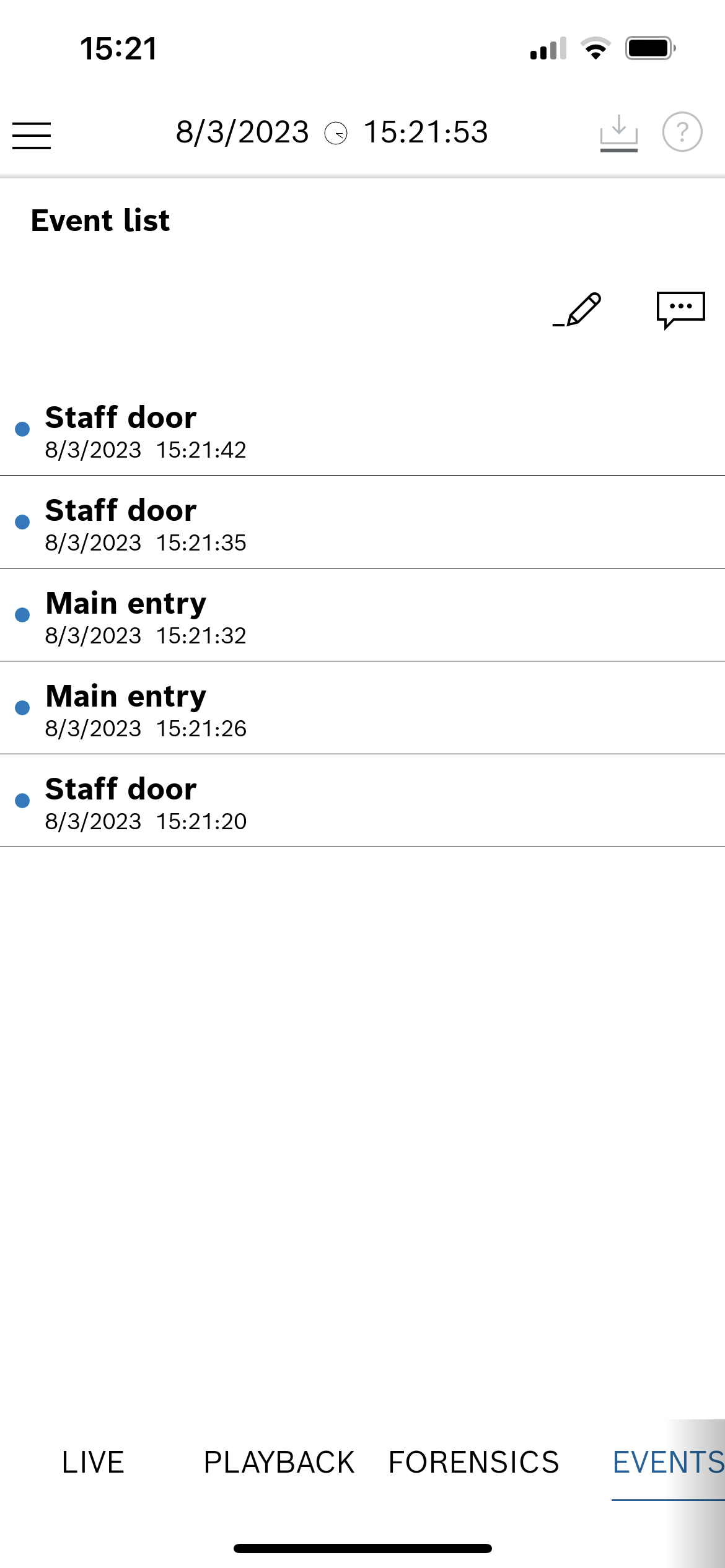725x1568 pixels.
Task: Tap the download icon in the header
Action: (x=618, y=133)
